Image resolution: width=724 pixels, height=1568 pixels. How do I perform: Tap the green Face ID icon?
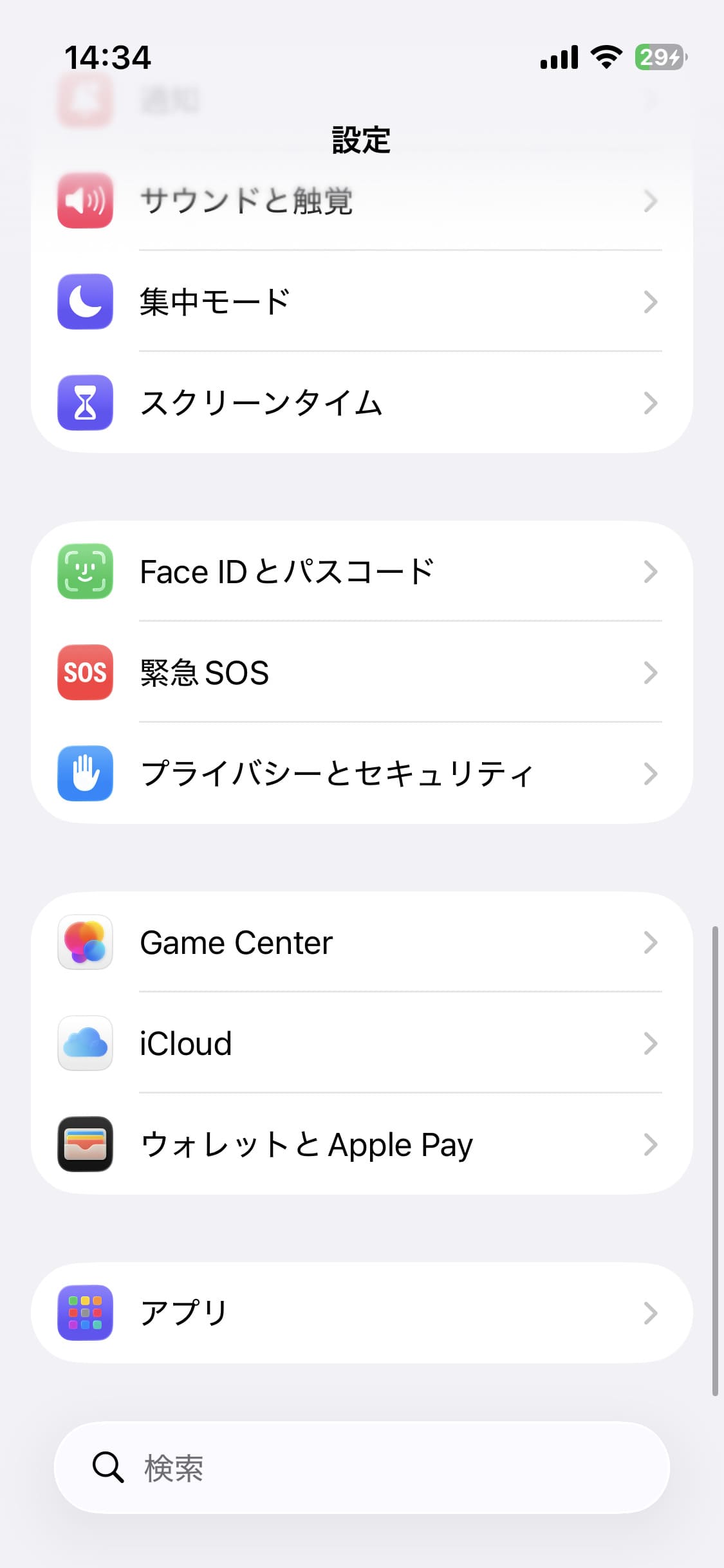[x=84, y=571]
